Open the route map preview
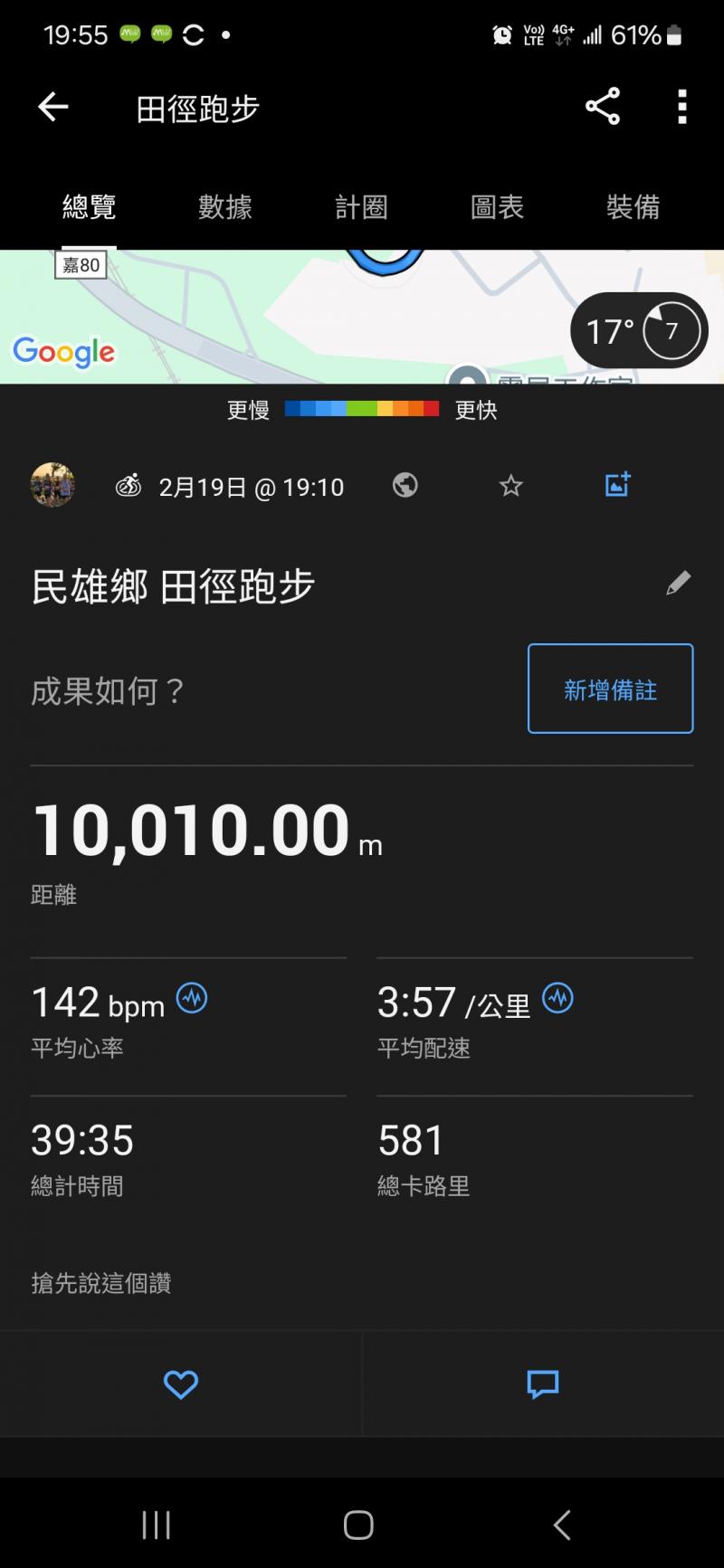 271,317
